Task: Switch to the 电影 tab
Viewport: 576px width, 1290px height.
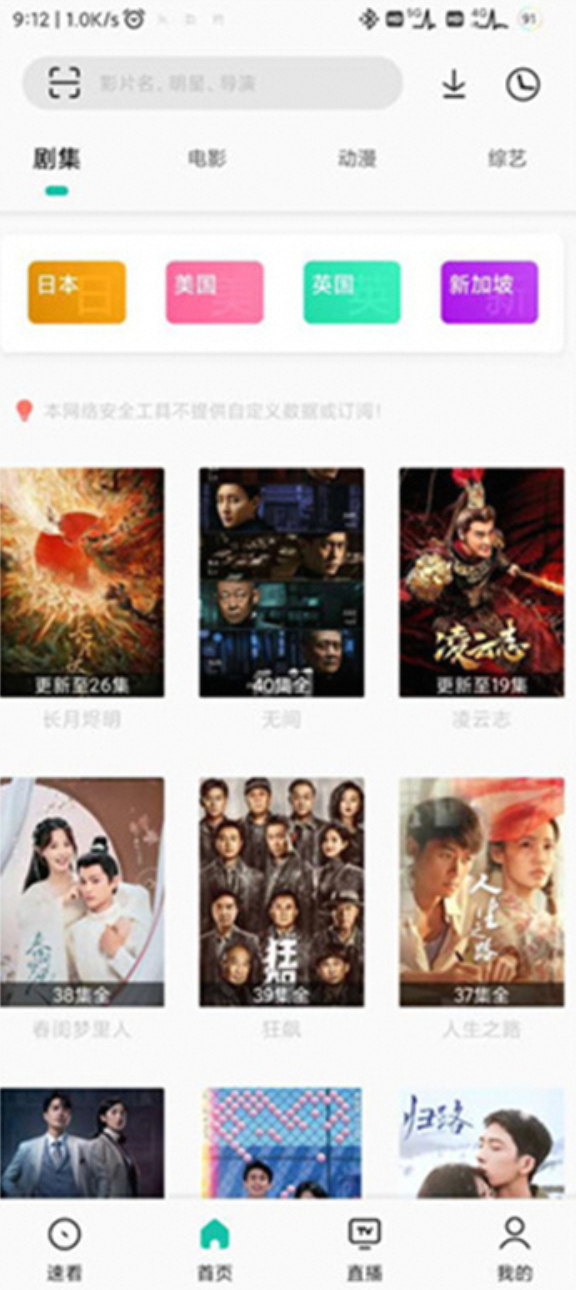Action: 207,159
